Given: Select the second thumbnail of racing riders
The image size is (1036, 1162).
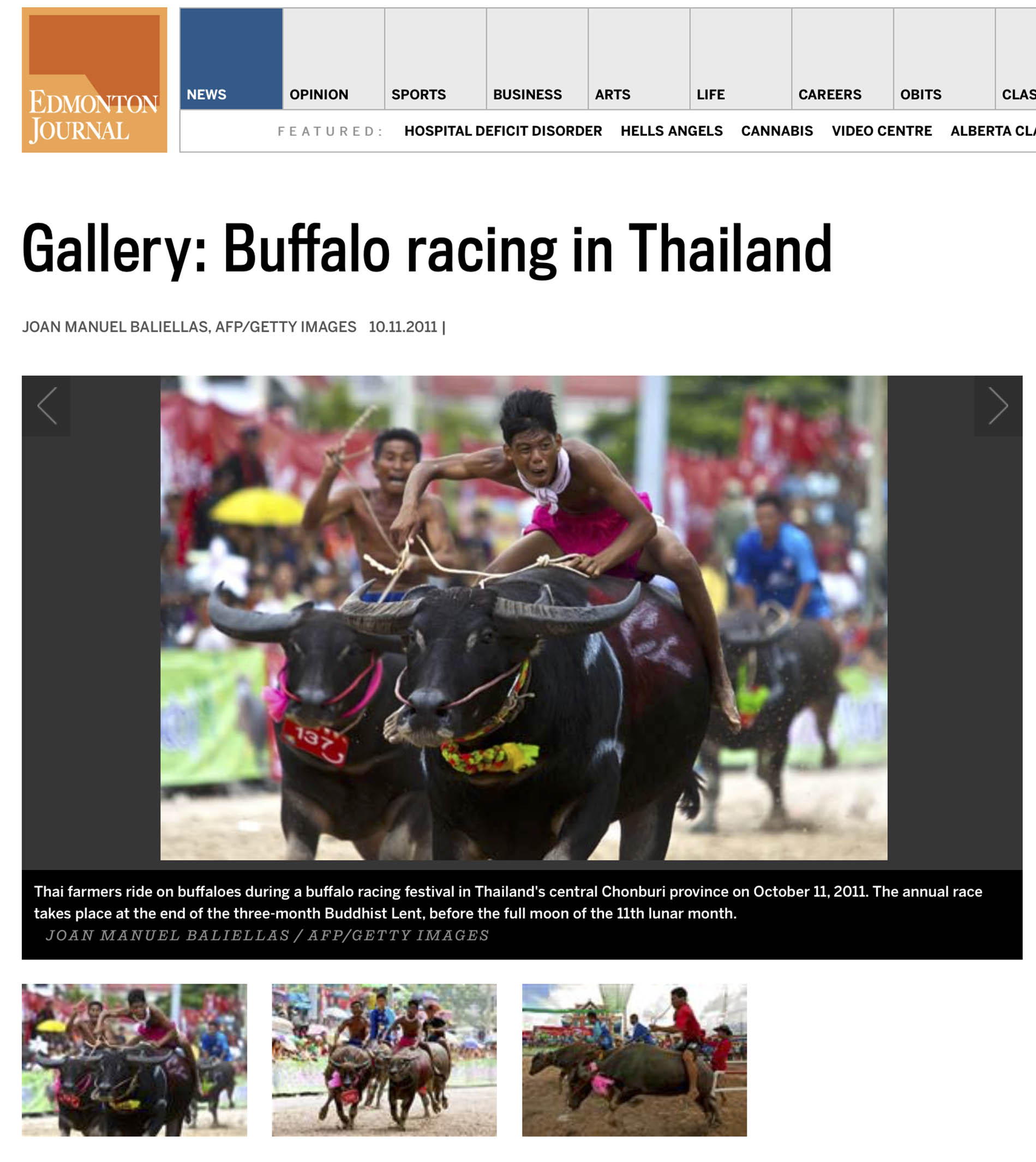Looking at the screenshot, I should tap(384, 1059).
